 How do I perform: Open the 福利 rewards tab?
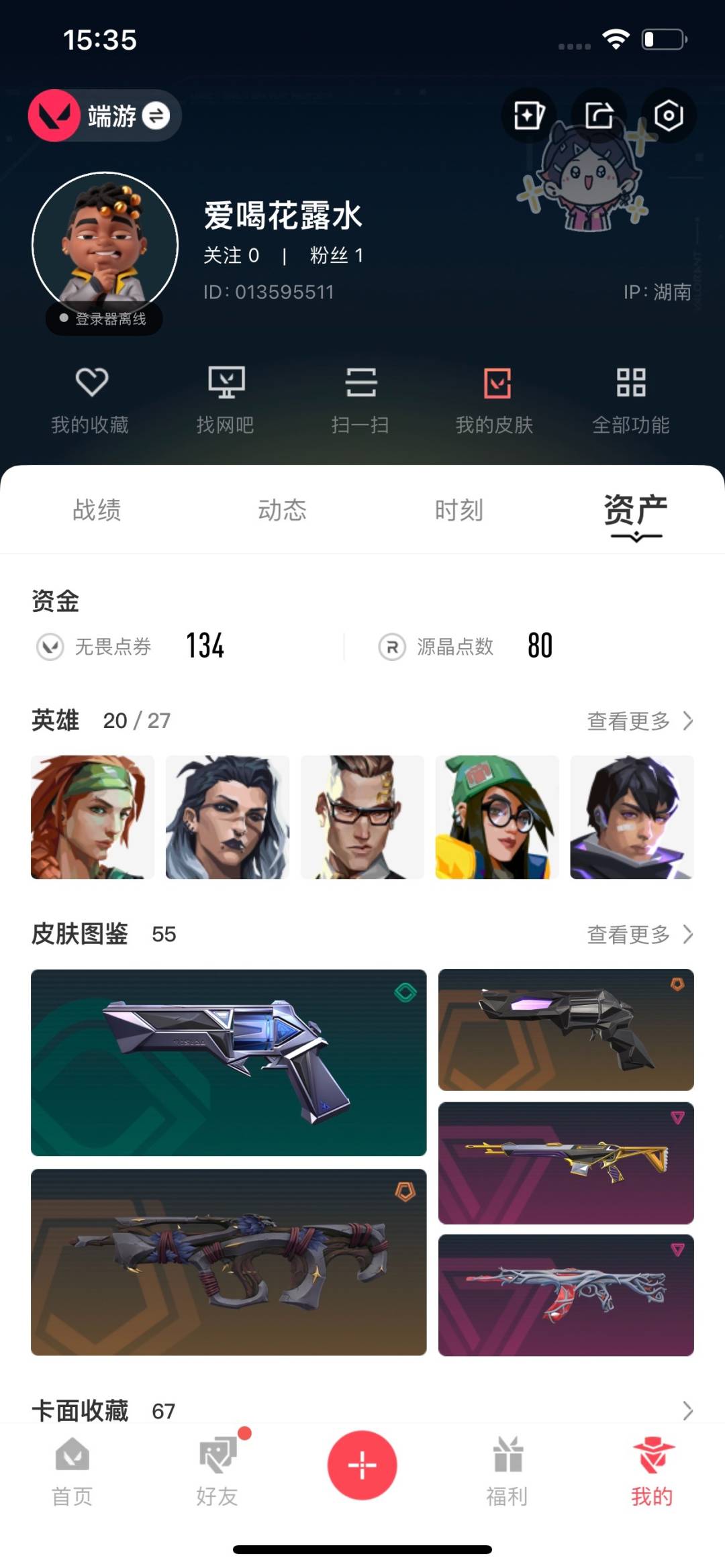507,1471
